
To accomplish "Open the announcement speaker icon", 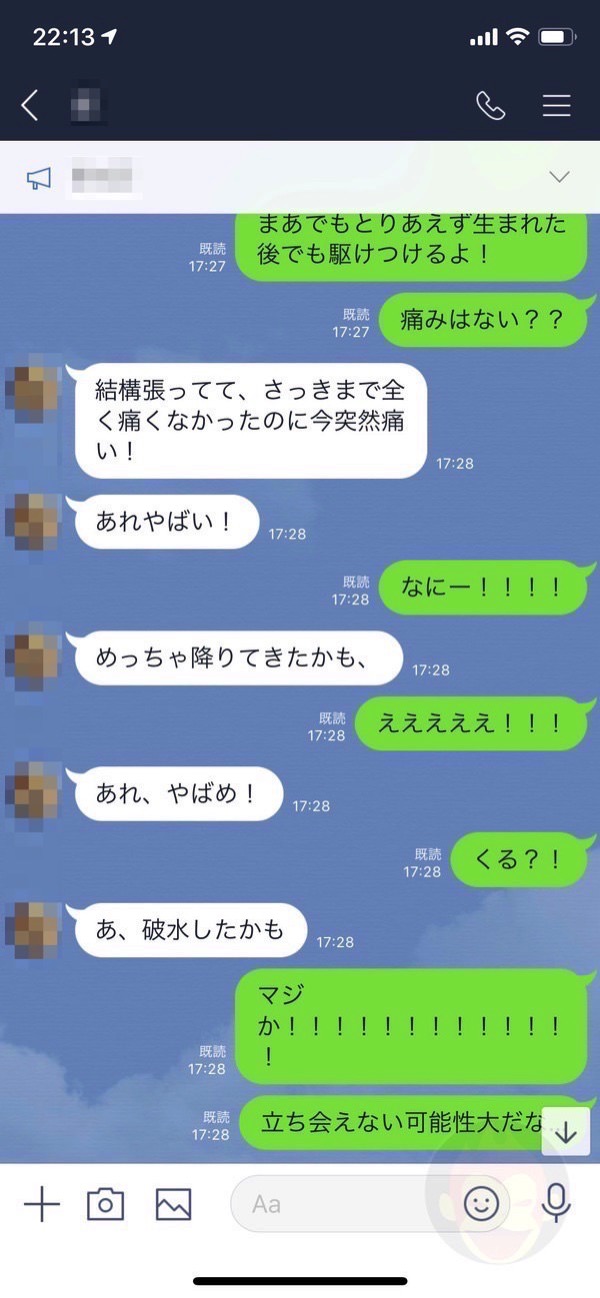I will point(39,178).
